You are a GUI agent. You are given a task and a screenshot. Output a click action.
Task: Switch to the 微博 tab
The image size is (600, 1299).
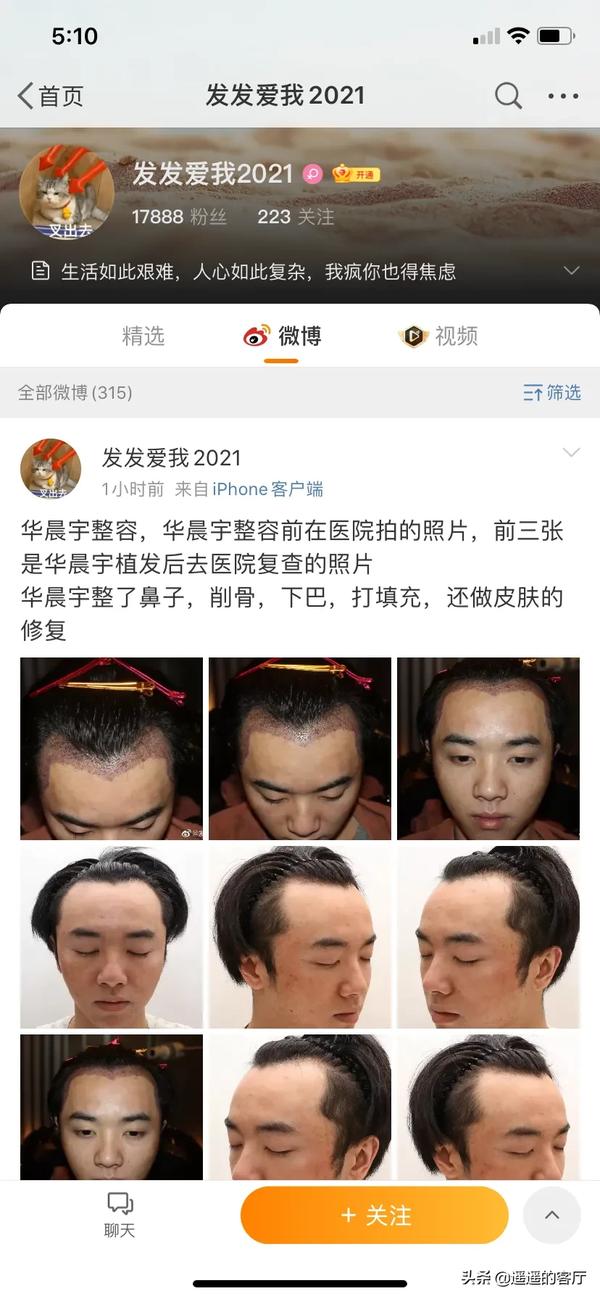pos(283,336)
